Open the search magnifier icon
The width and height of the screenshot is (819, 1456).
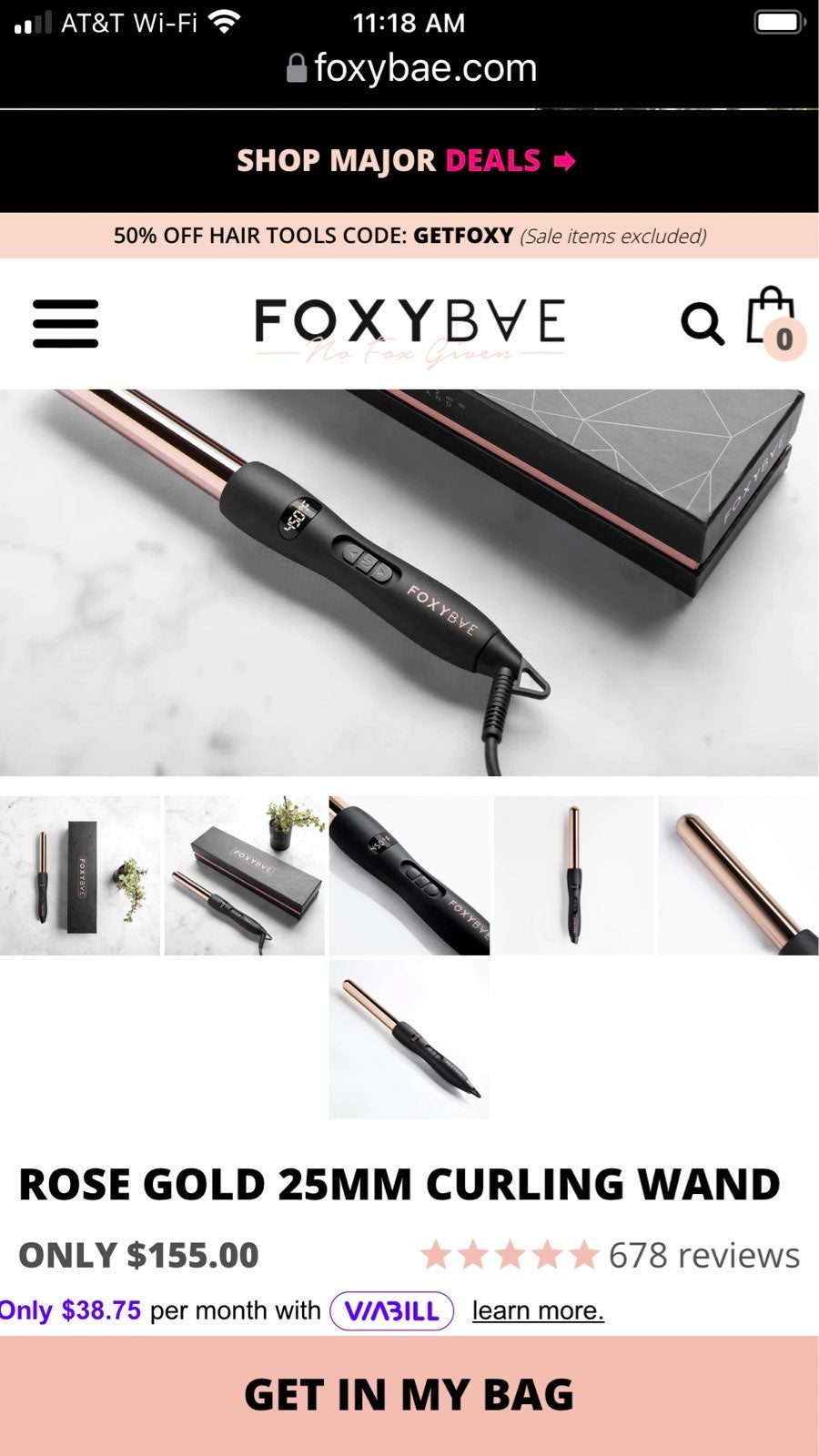pos(703,324)
